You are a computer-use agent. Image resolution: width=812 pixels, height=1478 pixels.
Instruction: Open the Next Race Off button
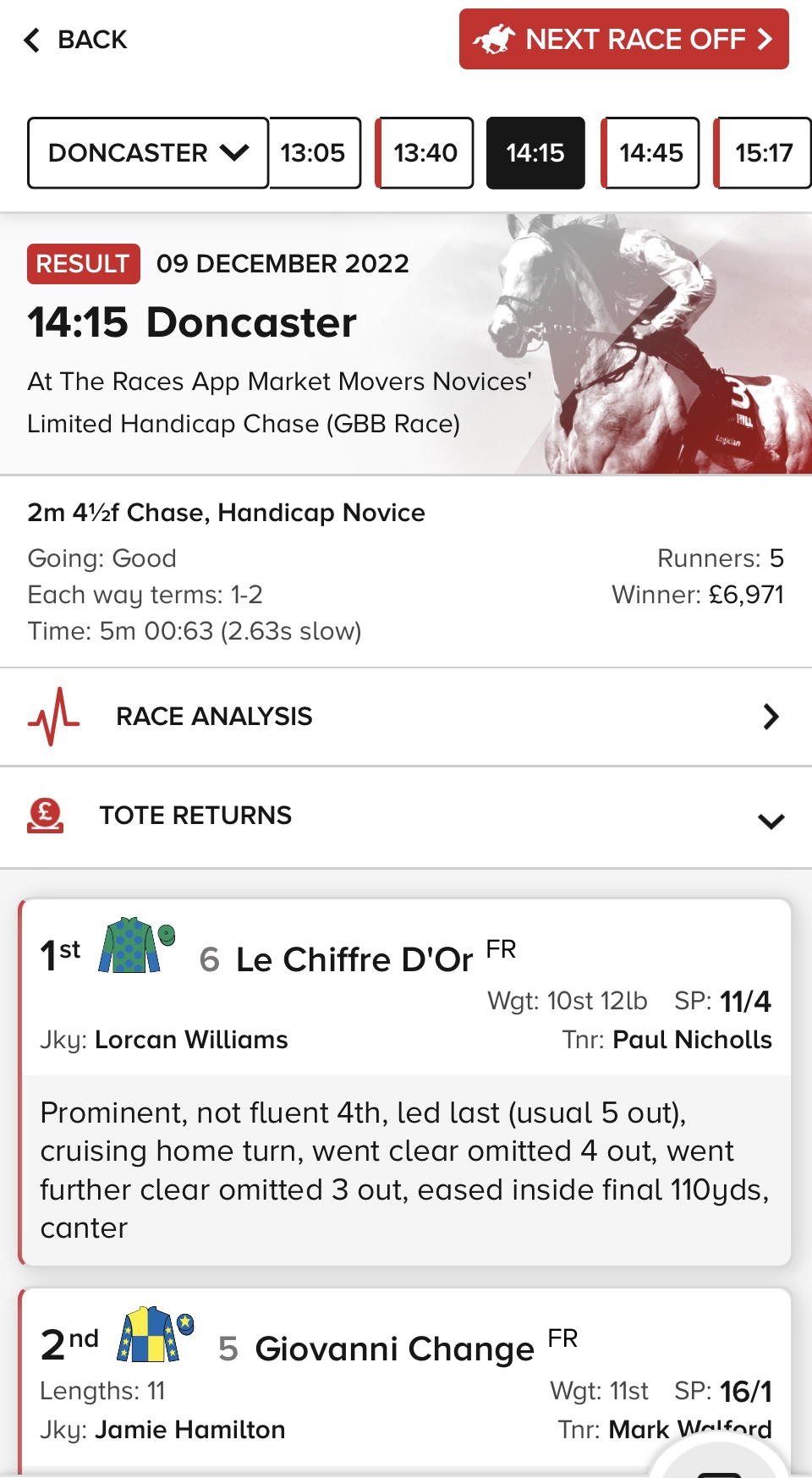pyautogui.click(x=623, y=40)
